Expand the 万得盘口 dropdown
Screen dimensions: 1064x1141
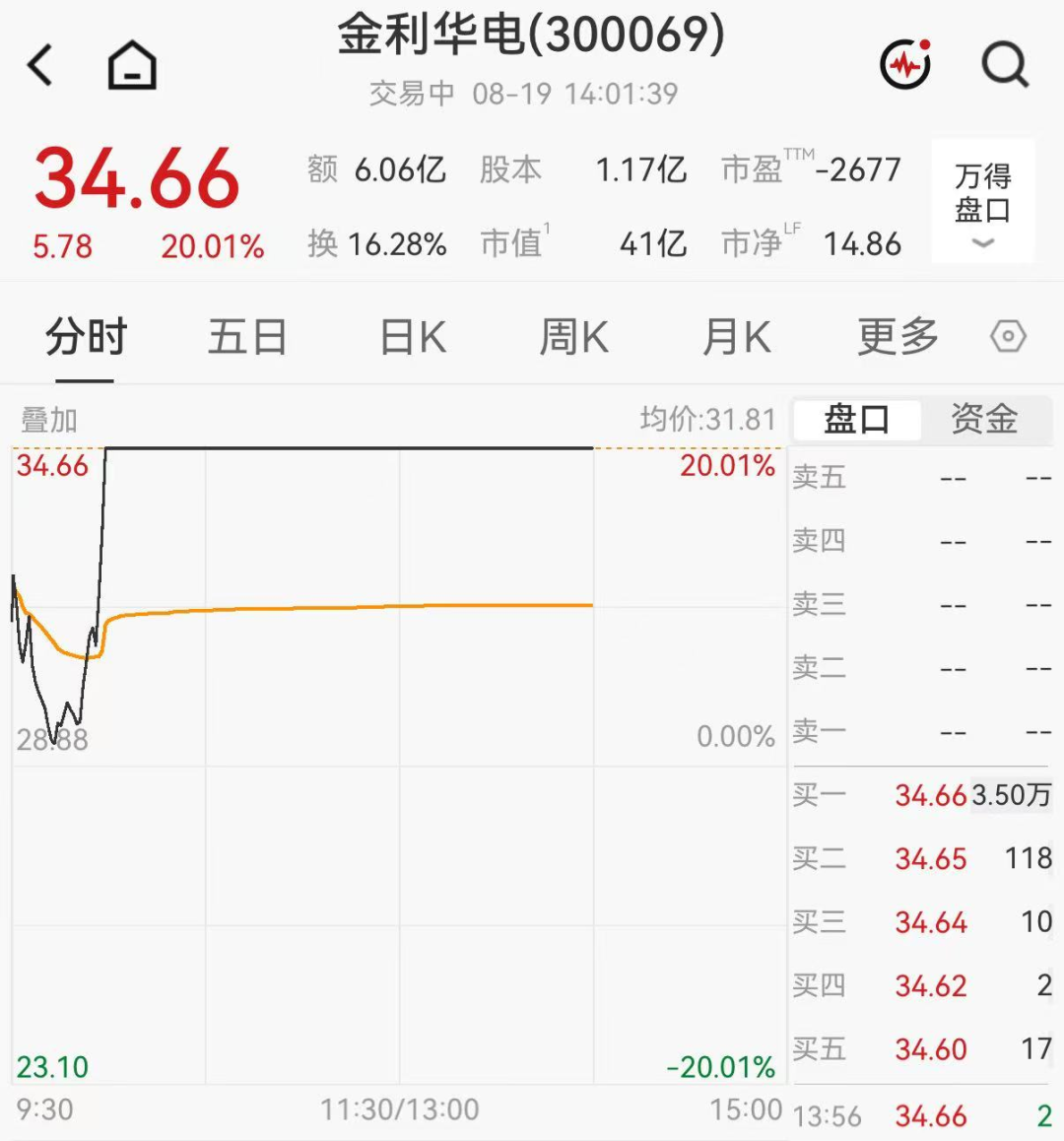click(983, 201)
